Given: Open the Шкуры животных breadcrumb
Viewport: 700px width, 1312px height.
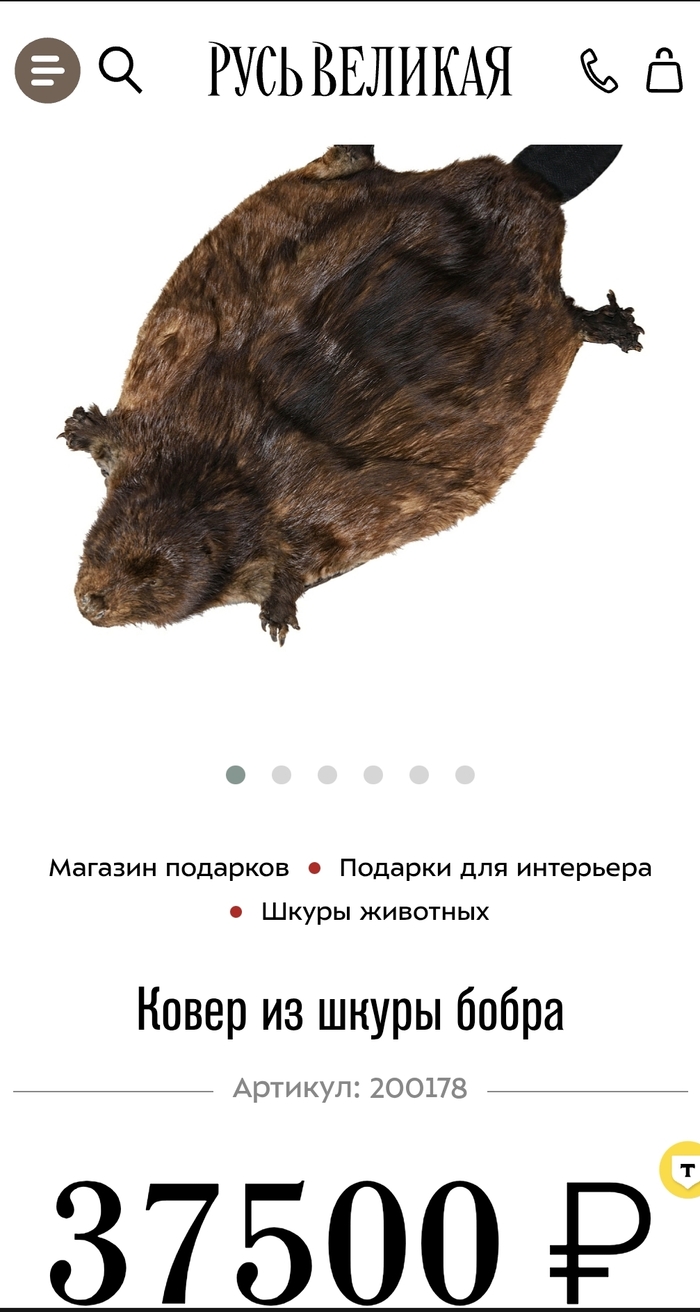Looking at the screenshot, I should (375, 912).
